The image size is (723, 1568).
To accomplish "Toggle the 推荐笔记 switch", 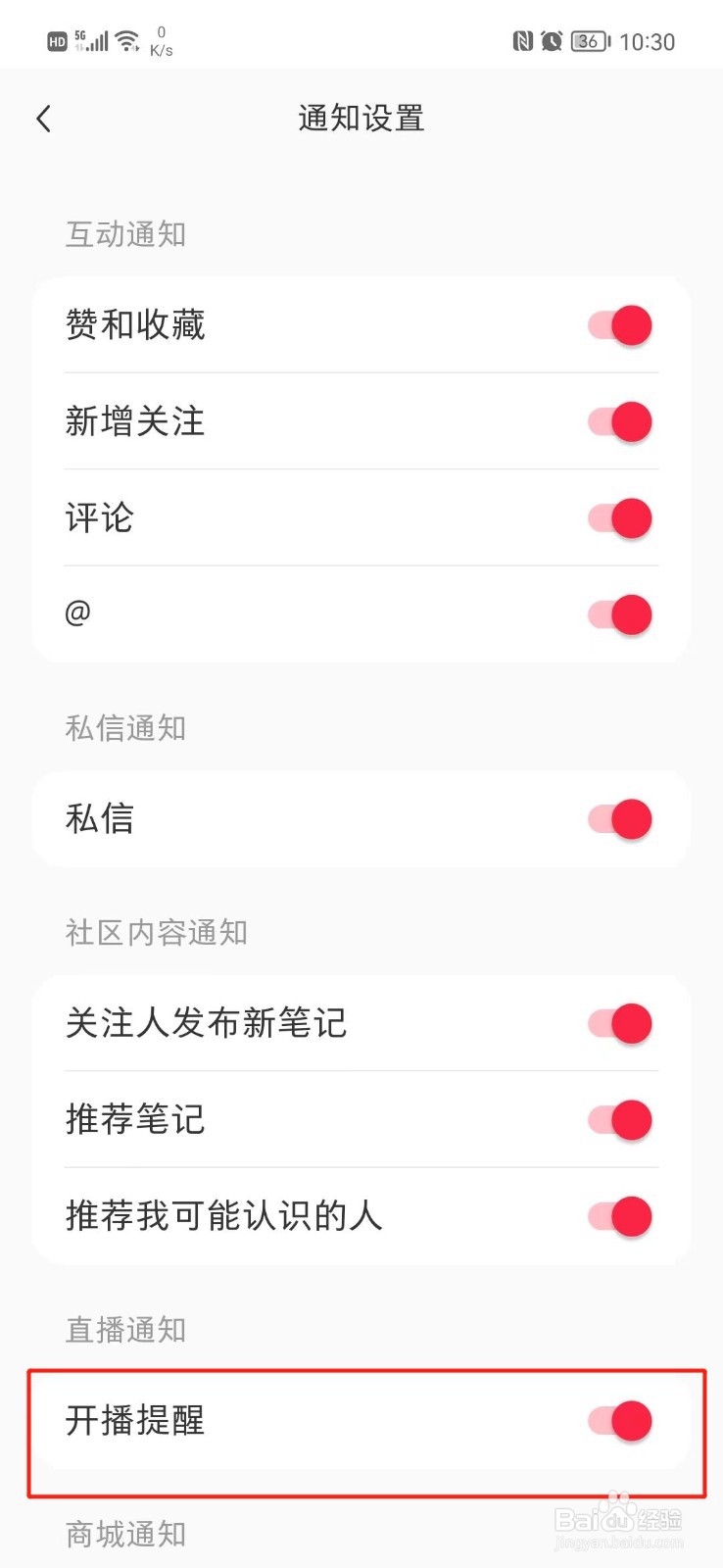I will pyautogui.click(x=620, y=1120).
